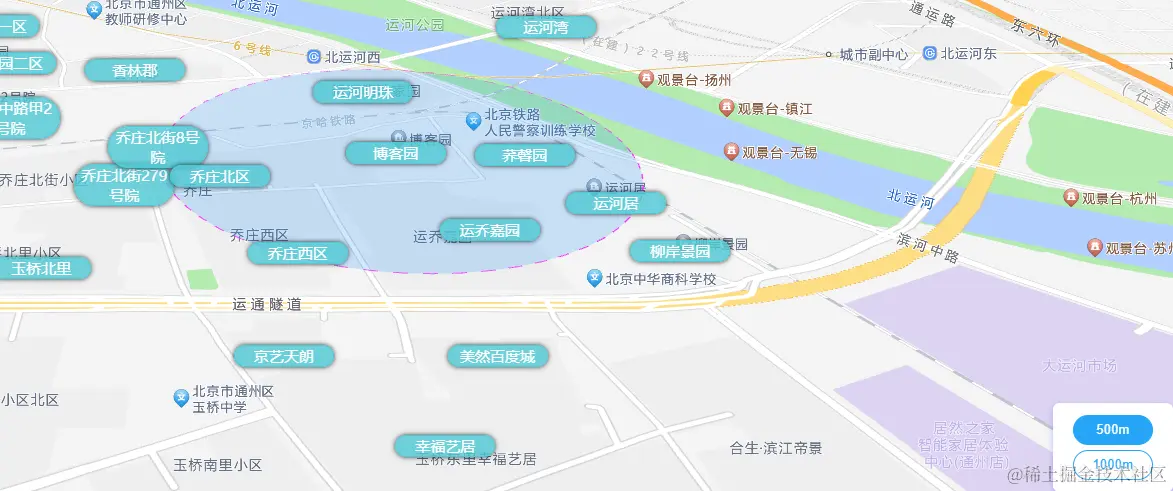Select the 500m radius button

pos(1112,429)
